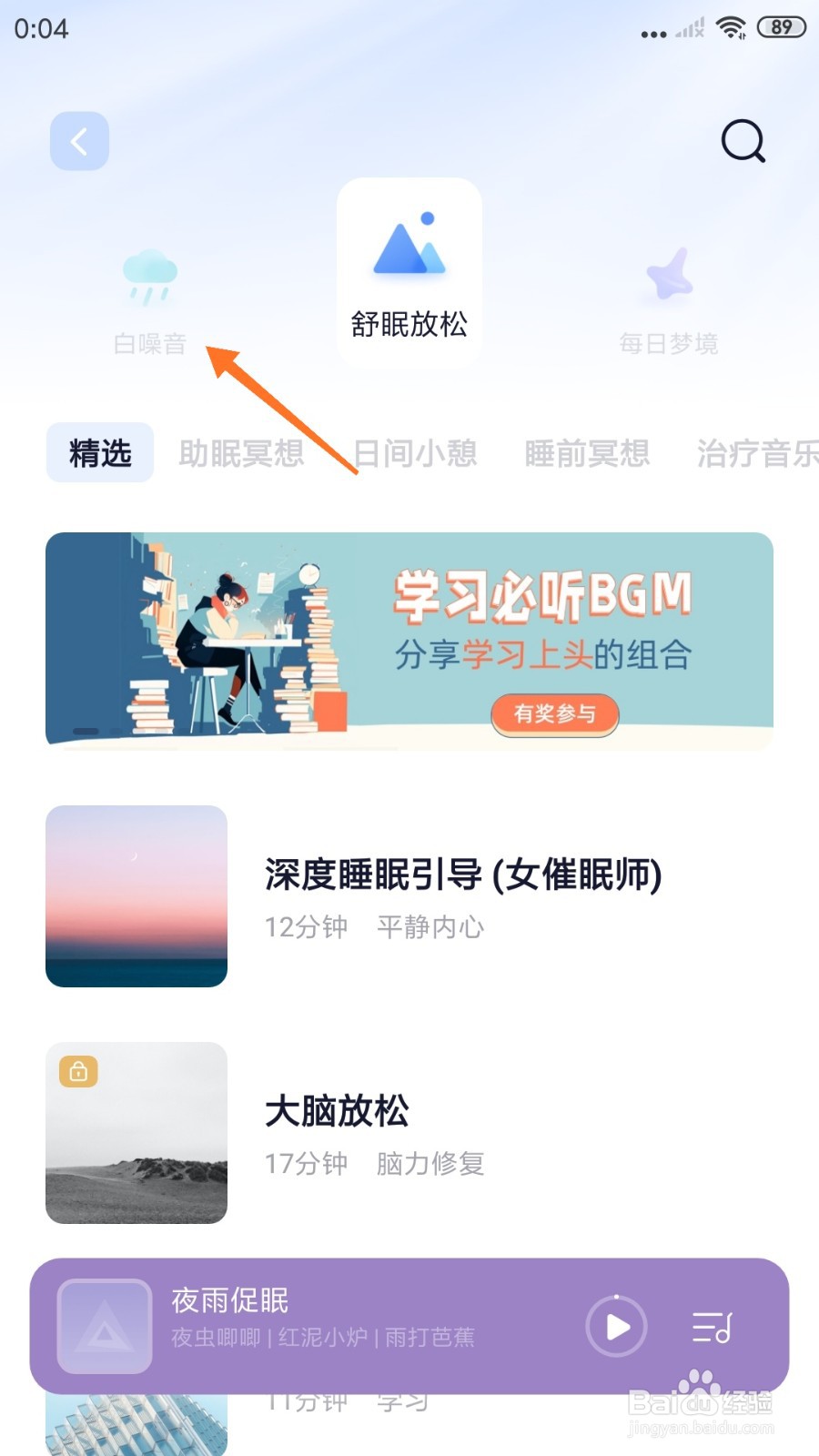Tap the 深度睡眠引导 sunset thumbnail
Image resolution: width=819 pixels, height=1456 pixels.
(x=136, y=896)
